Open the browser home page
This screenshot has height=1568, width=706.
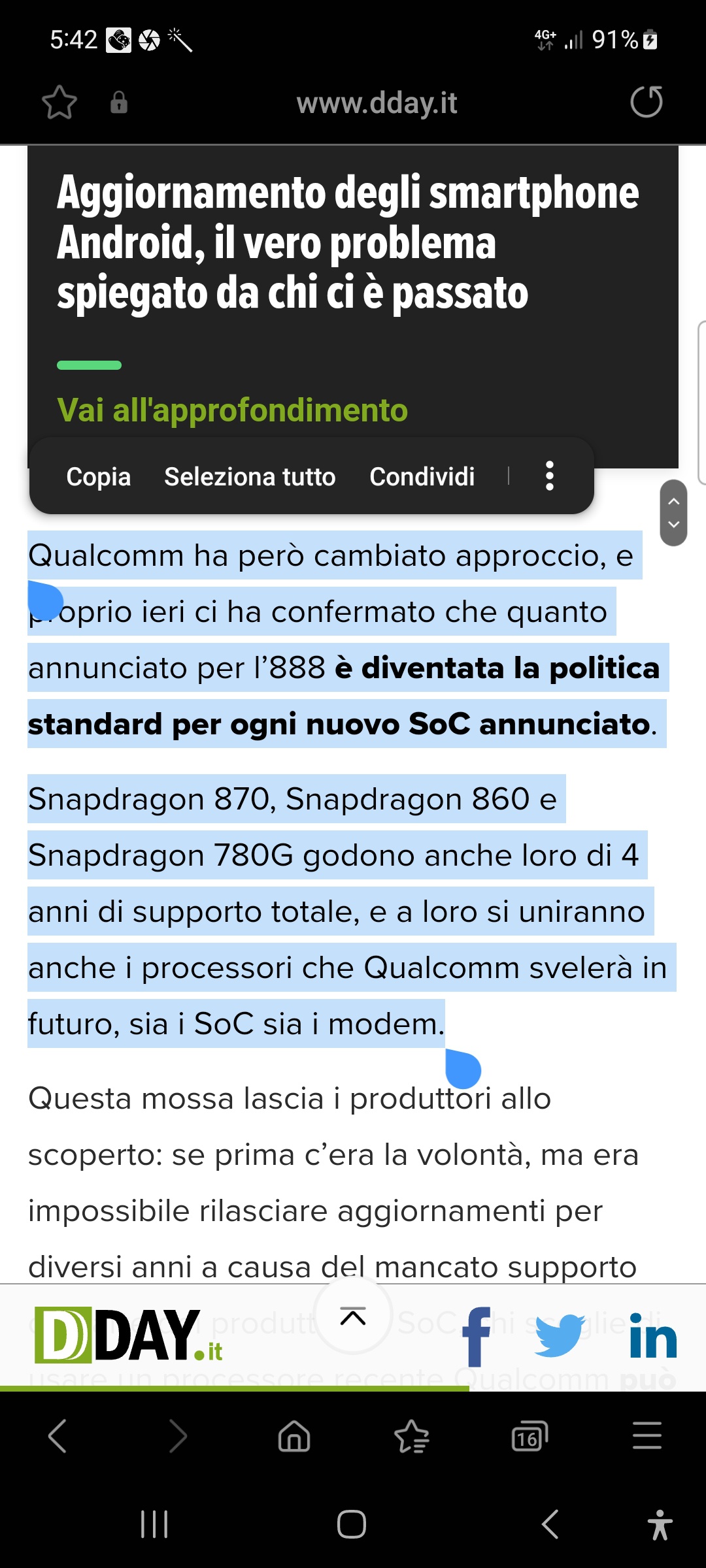pyautogui.click(x=294, y=1436)
